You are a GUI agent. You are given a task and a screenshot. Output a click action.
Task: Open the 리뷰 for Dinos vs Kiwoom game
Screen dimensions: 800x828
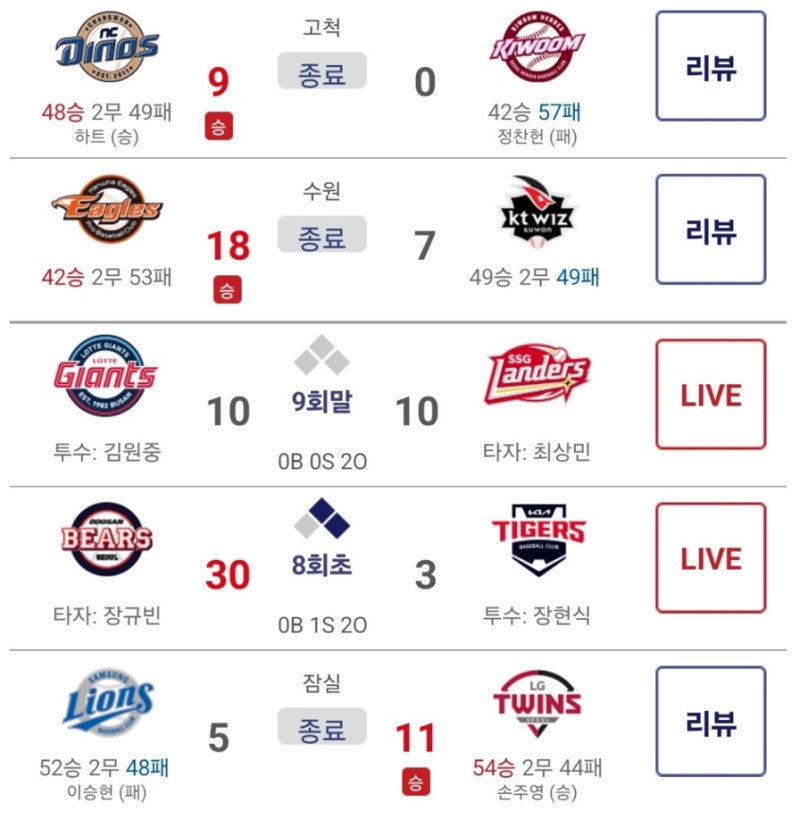(x=710, y=67)
